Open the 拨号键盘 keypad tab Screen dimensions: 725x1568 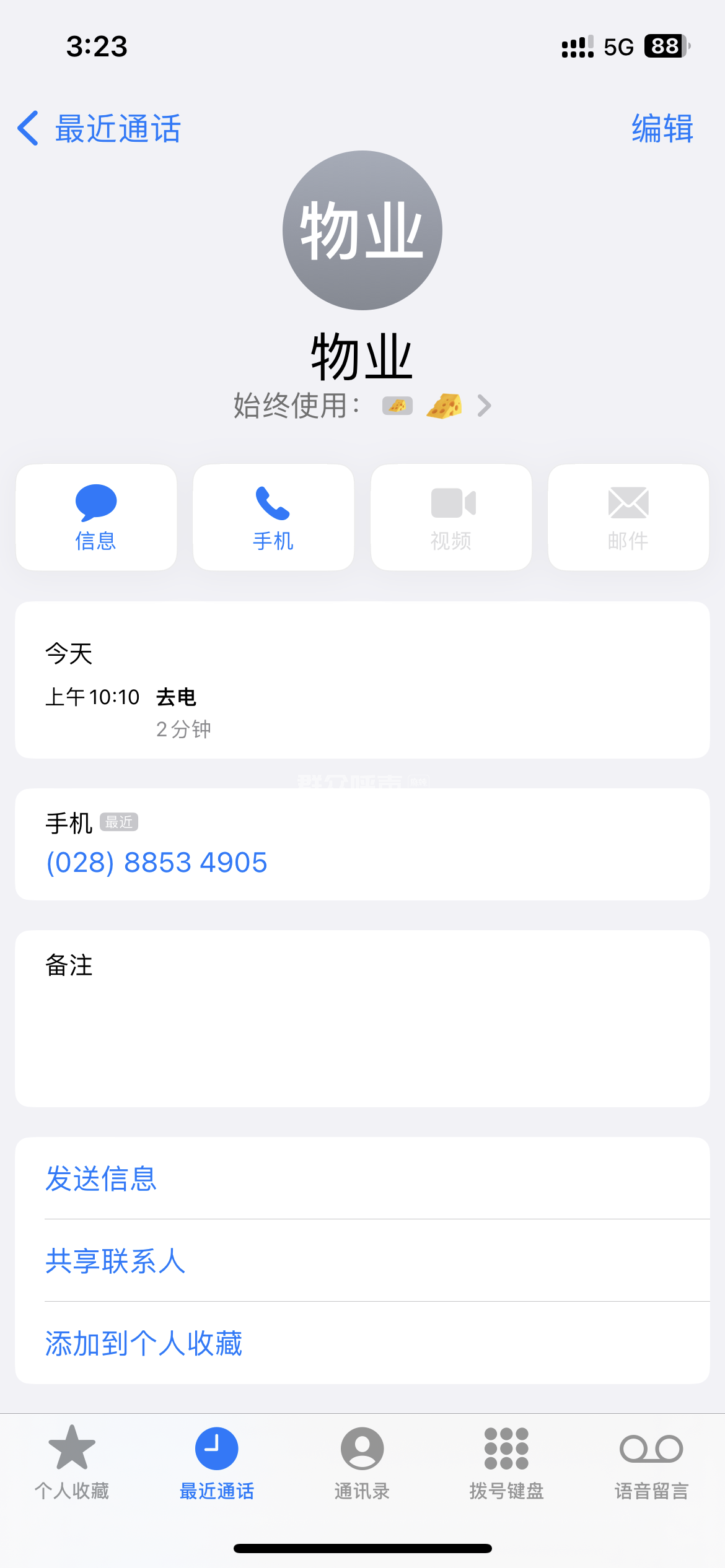coord(506,1463)
